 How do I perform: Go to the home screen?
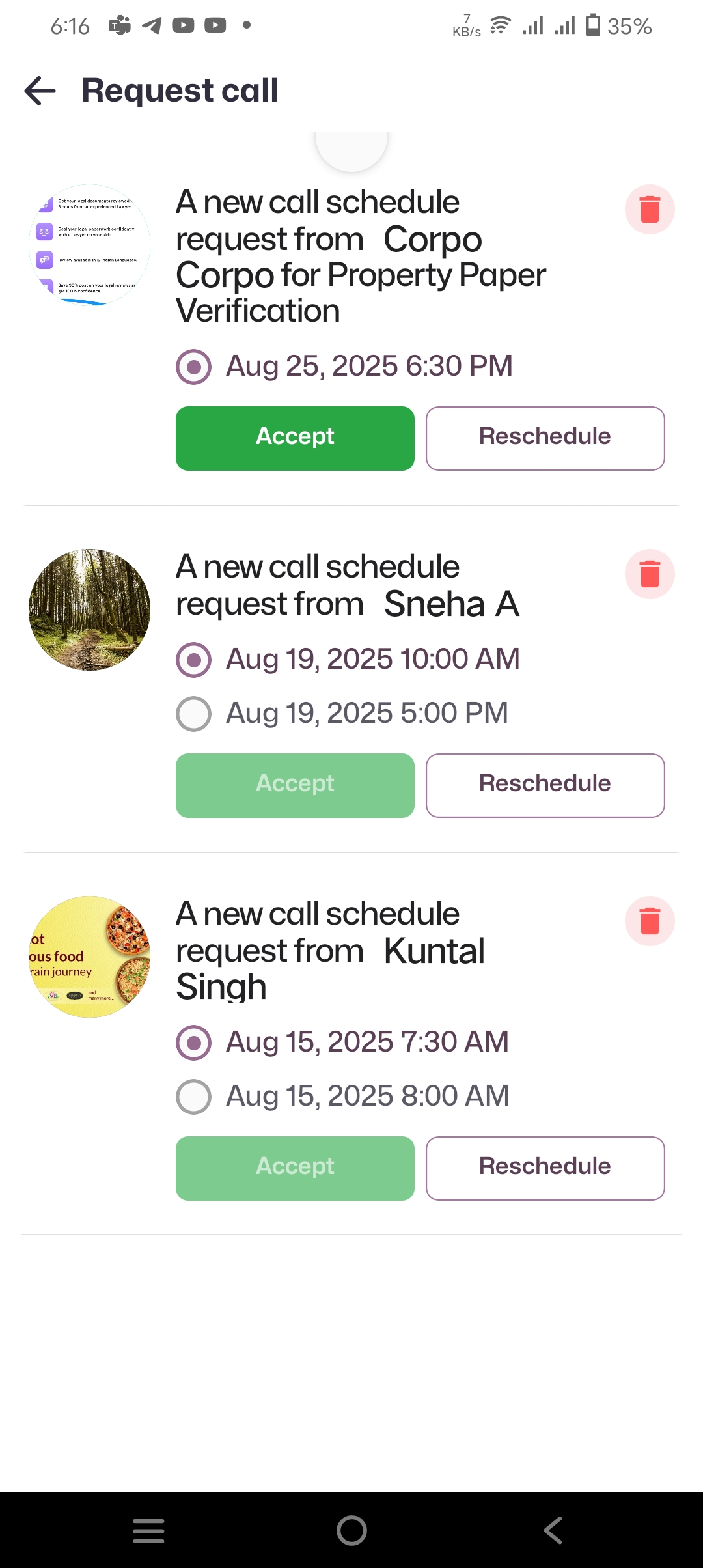[351, 1530]
